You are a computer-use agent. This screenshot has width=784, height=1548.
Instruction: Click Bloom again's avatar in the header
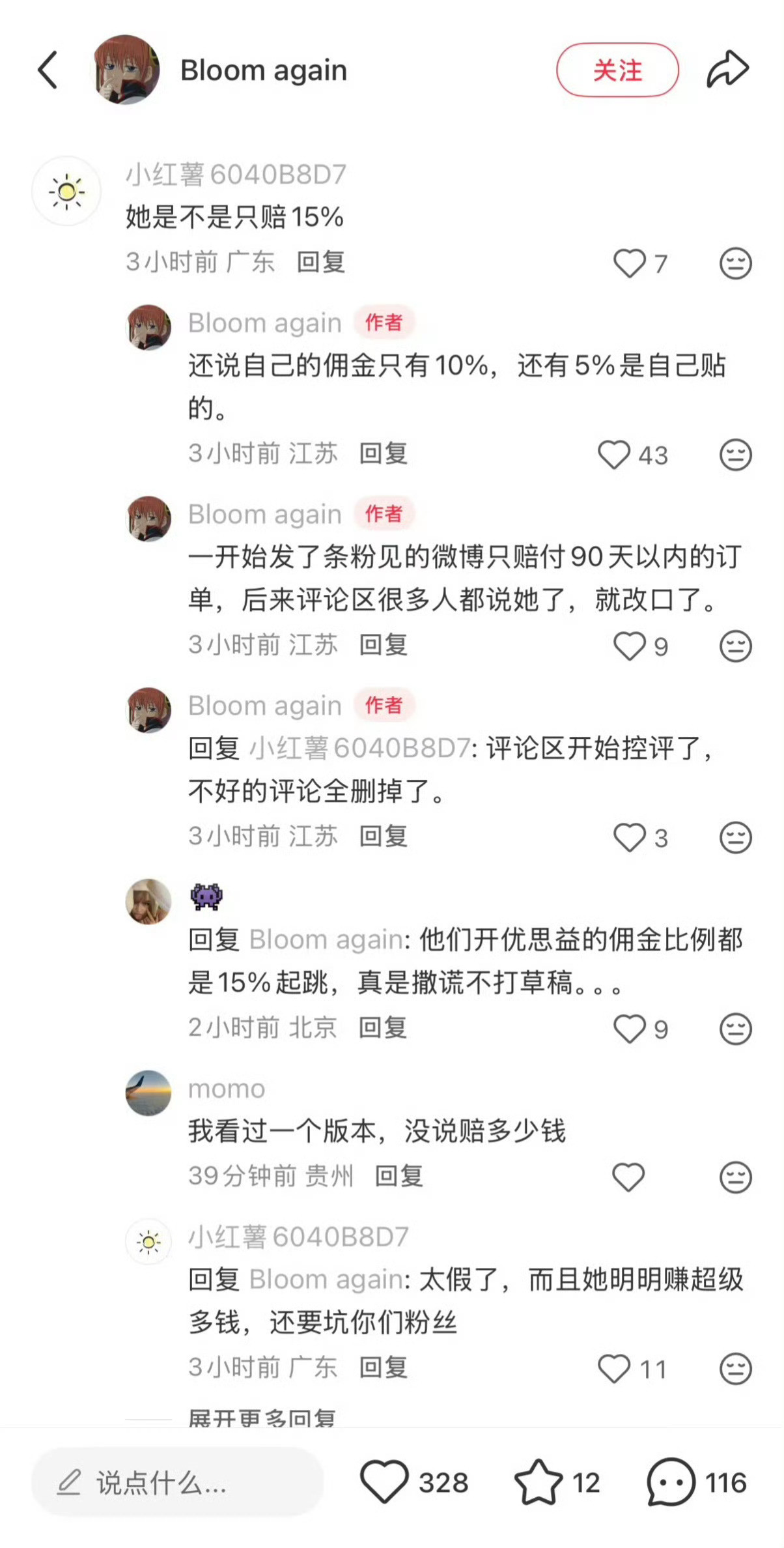126,70
